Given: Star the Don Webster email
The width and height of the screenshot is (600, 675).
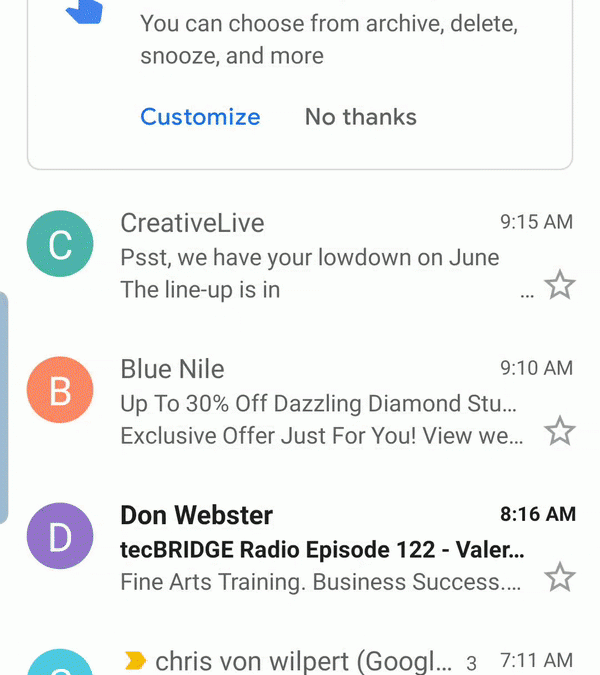Looking at the screenshot, I should pos(560,577).
